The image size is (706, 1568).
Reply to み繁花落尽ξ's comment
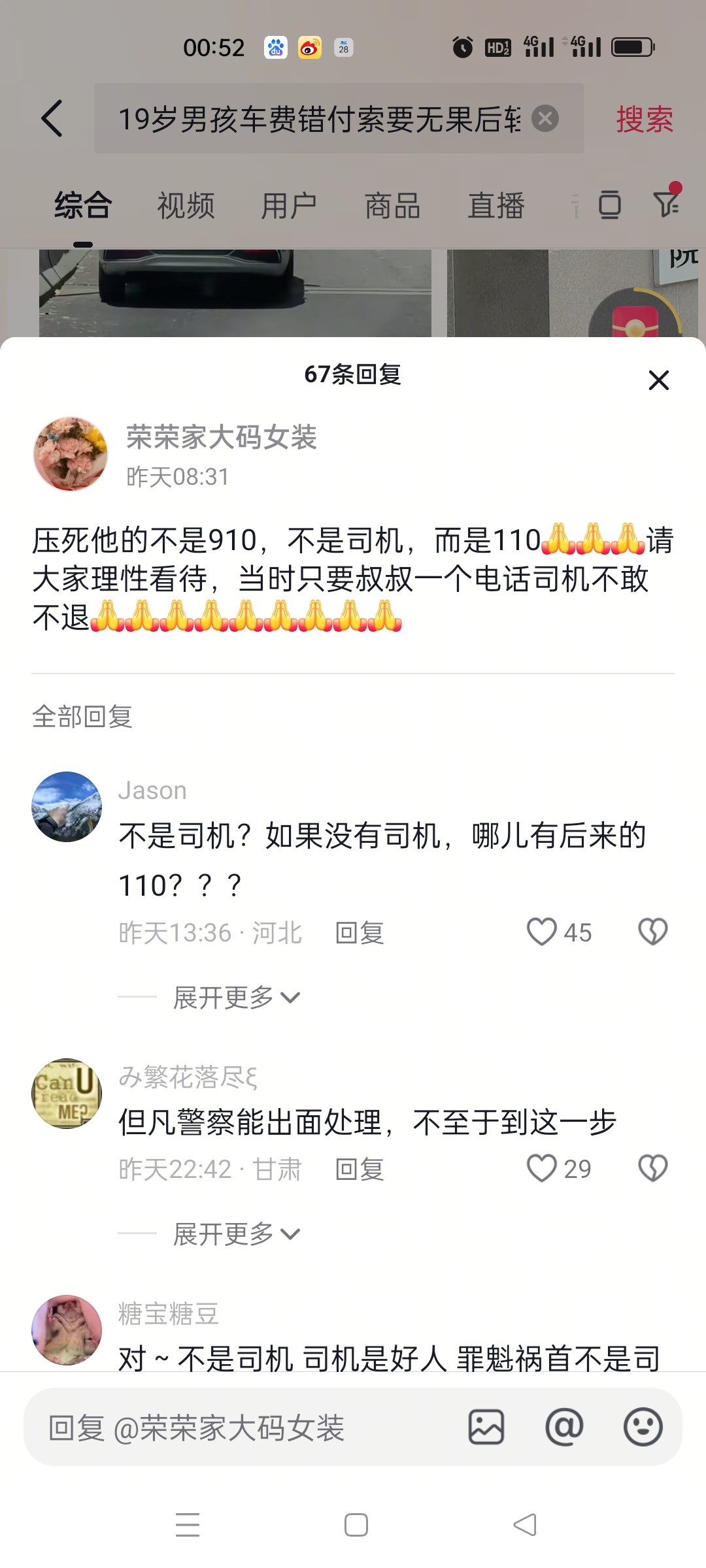pyautogui.click(x=359, y=1169)
